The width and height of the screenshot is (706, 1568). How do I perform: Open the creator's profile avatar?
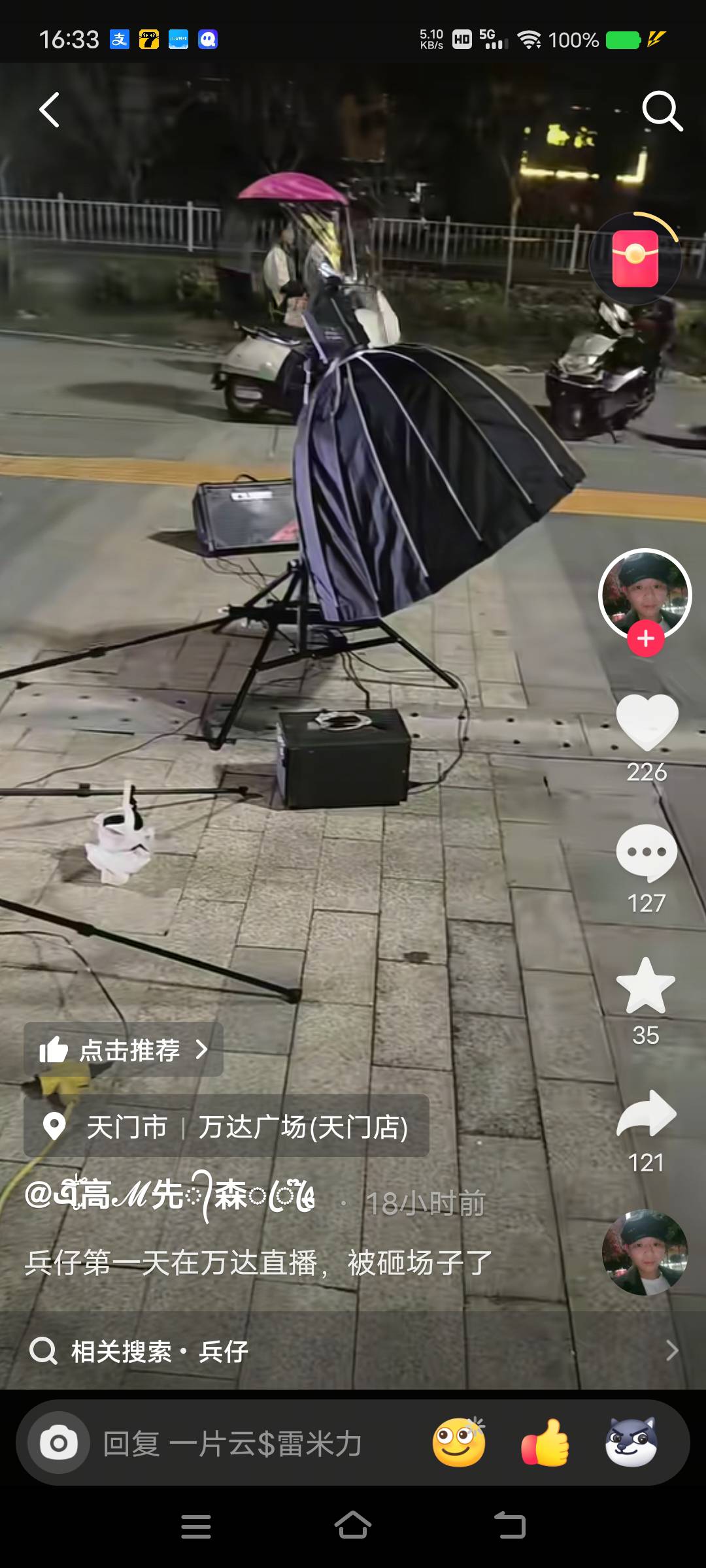pyautogui.click(x=645, y=593)
